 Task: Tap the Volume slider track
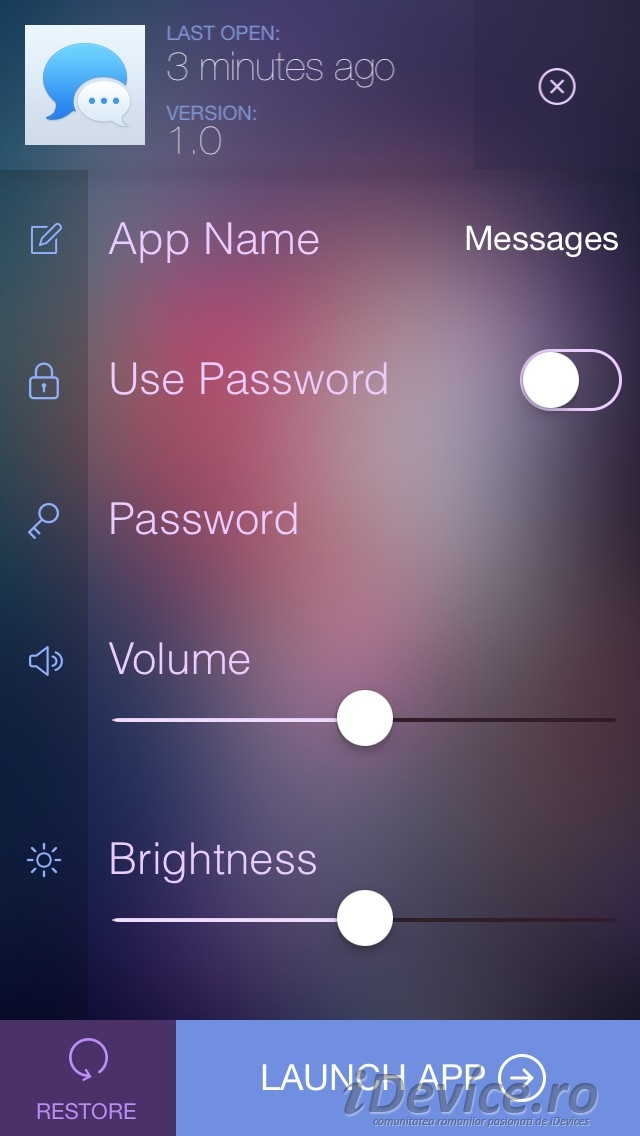pos(364,719)
